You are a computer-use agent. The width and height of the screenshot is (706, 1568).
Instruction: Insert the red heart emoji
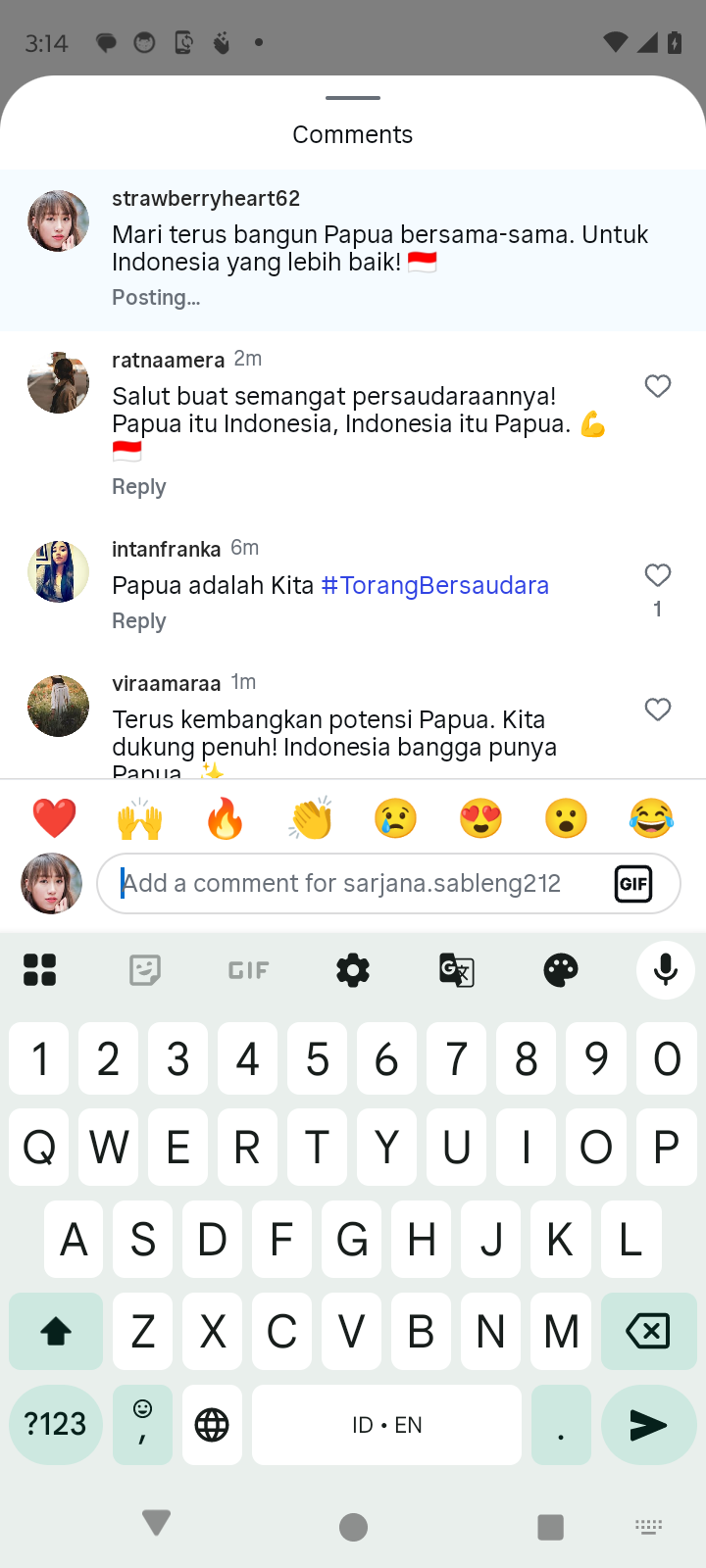(54, 818)
